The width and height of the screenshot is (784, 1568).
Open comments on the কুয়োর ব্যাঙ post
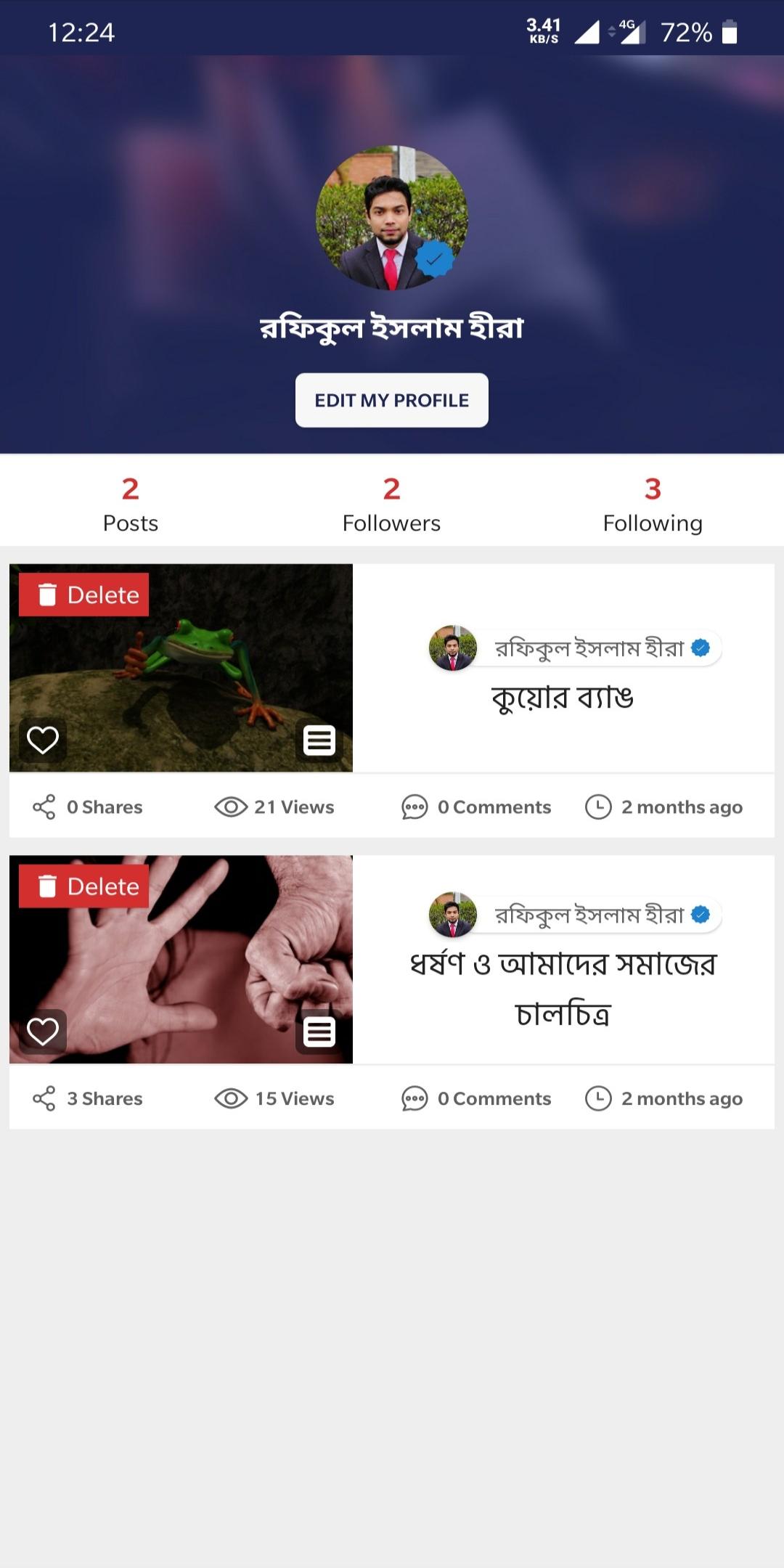click(477, 807)
